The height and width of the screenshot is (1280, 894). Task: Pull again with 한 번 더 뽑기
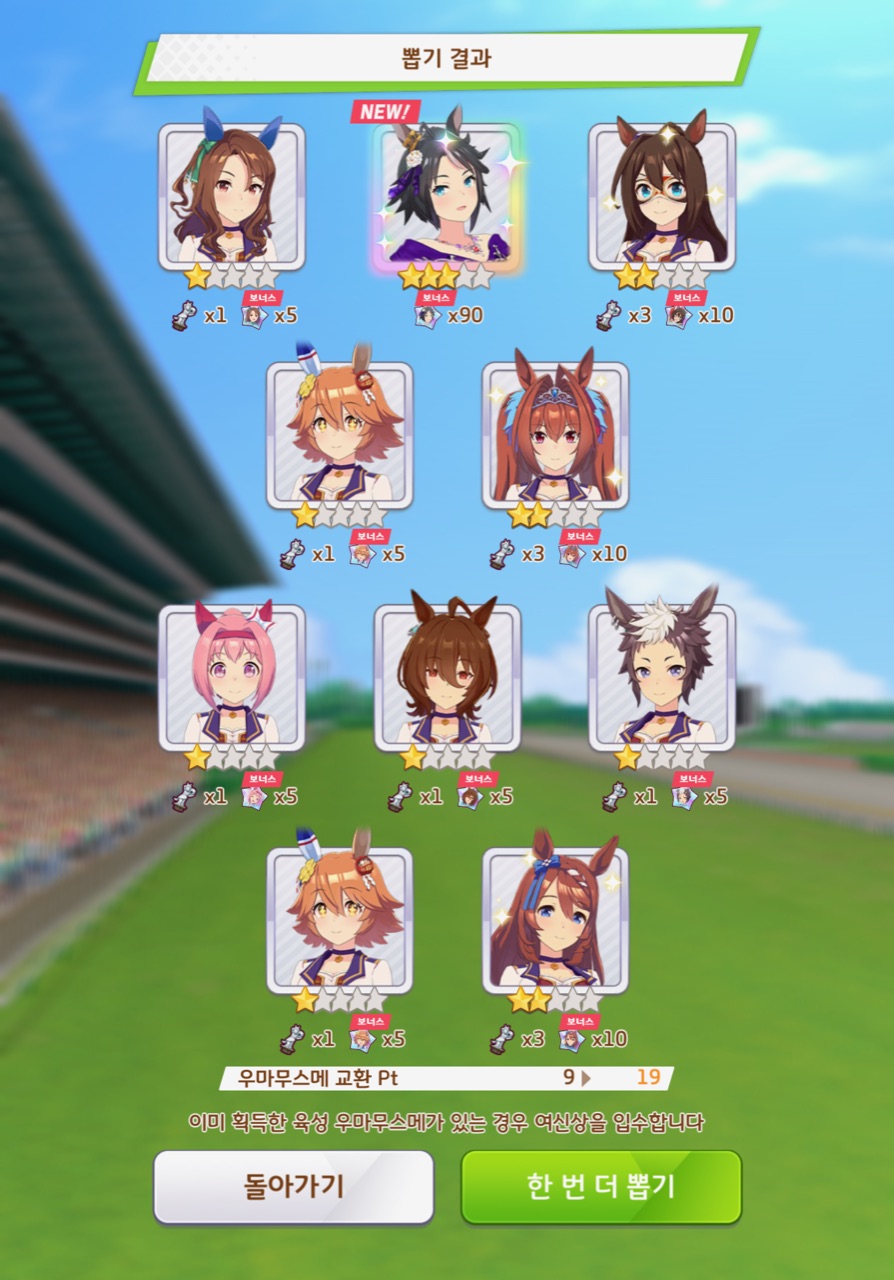(601, 1187)
